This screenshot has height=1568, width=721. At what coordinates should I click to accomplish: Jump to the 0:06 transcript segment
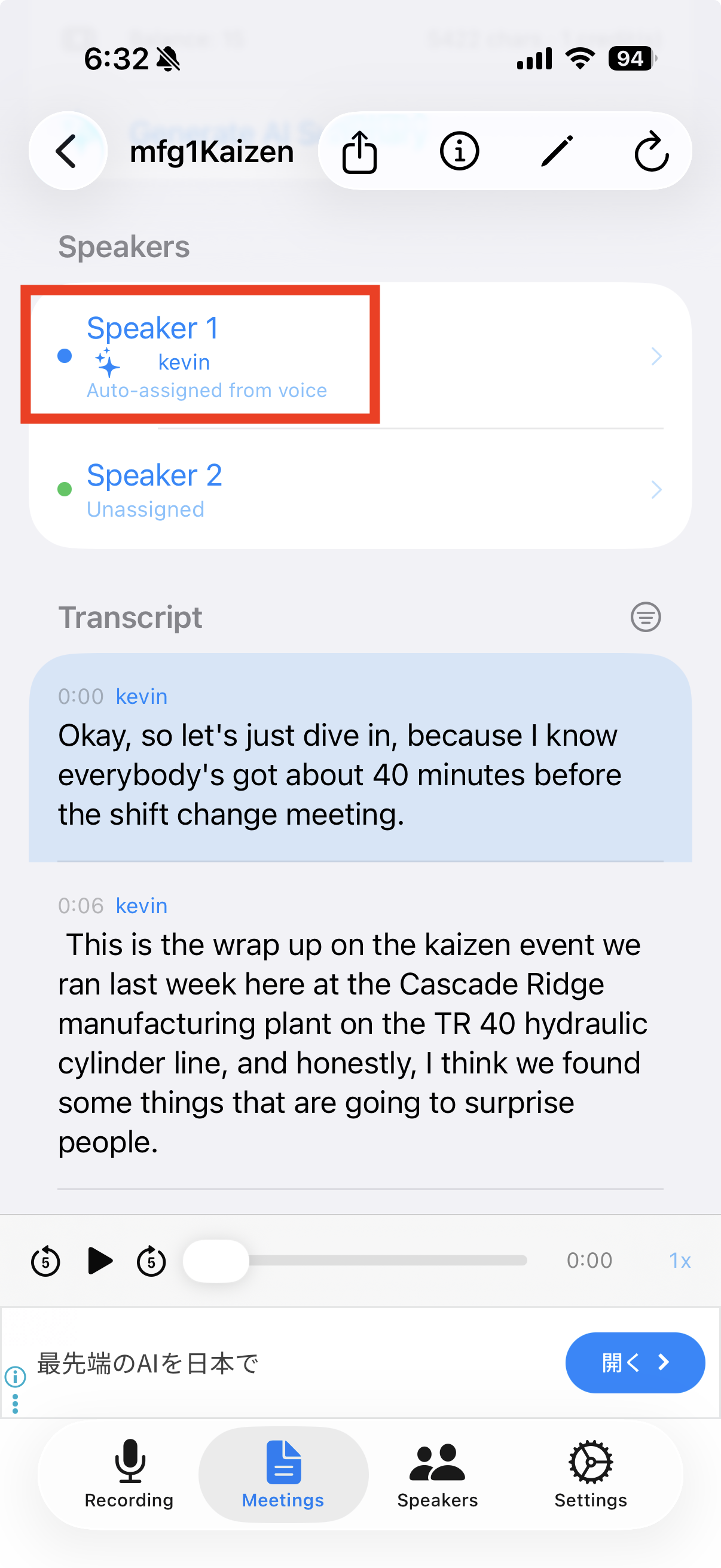[360, 1026]
